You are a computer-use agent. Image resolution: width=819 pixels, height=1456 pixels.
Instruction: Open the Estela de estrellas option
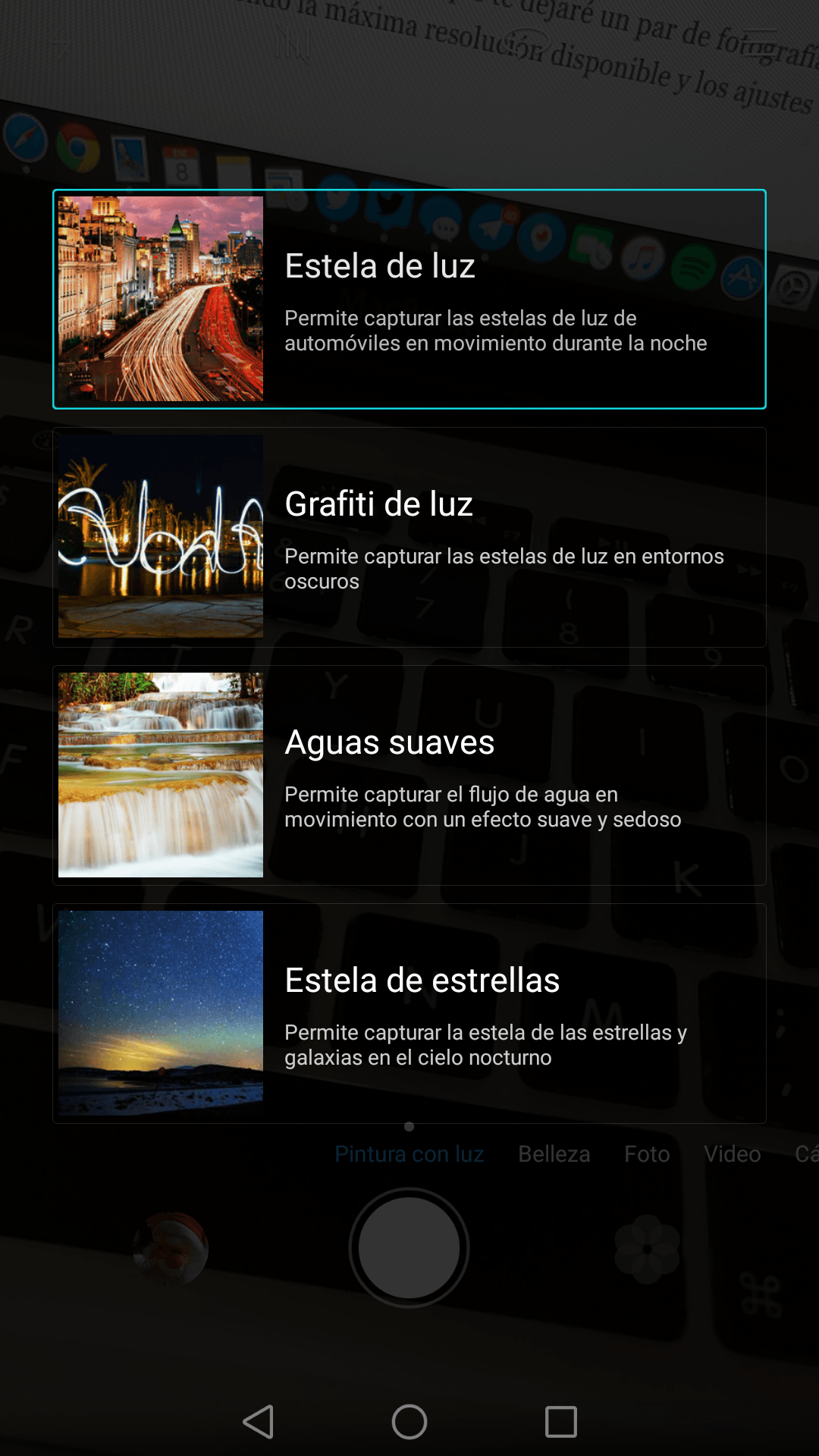[x=409, y=1012]
